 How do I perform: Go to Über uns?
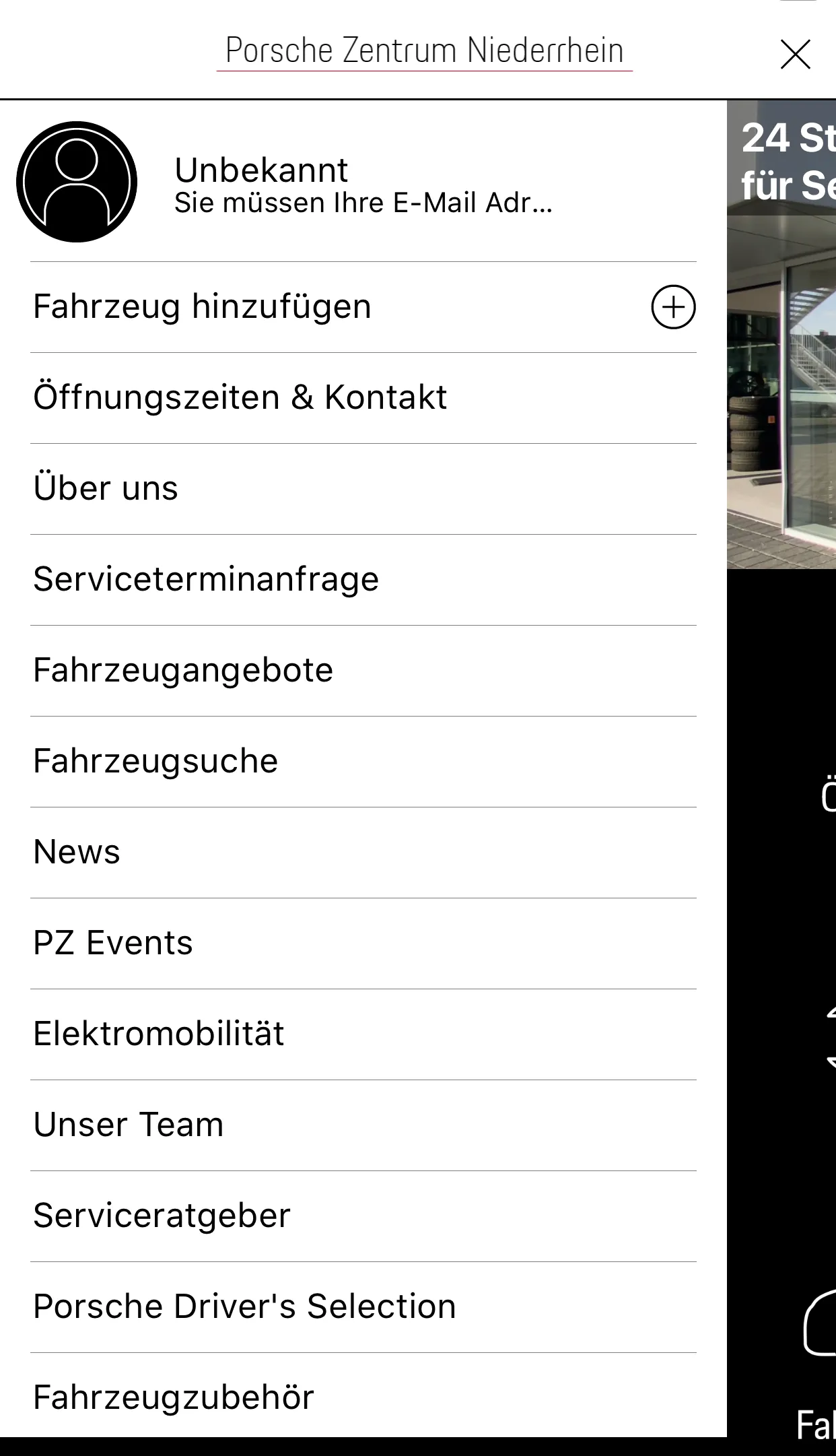(x=106, y=488)
